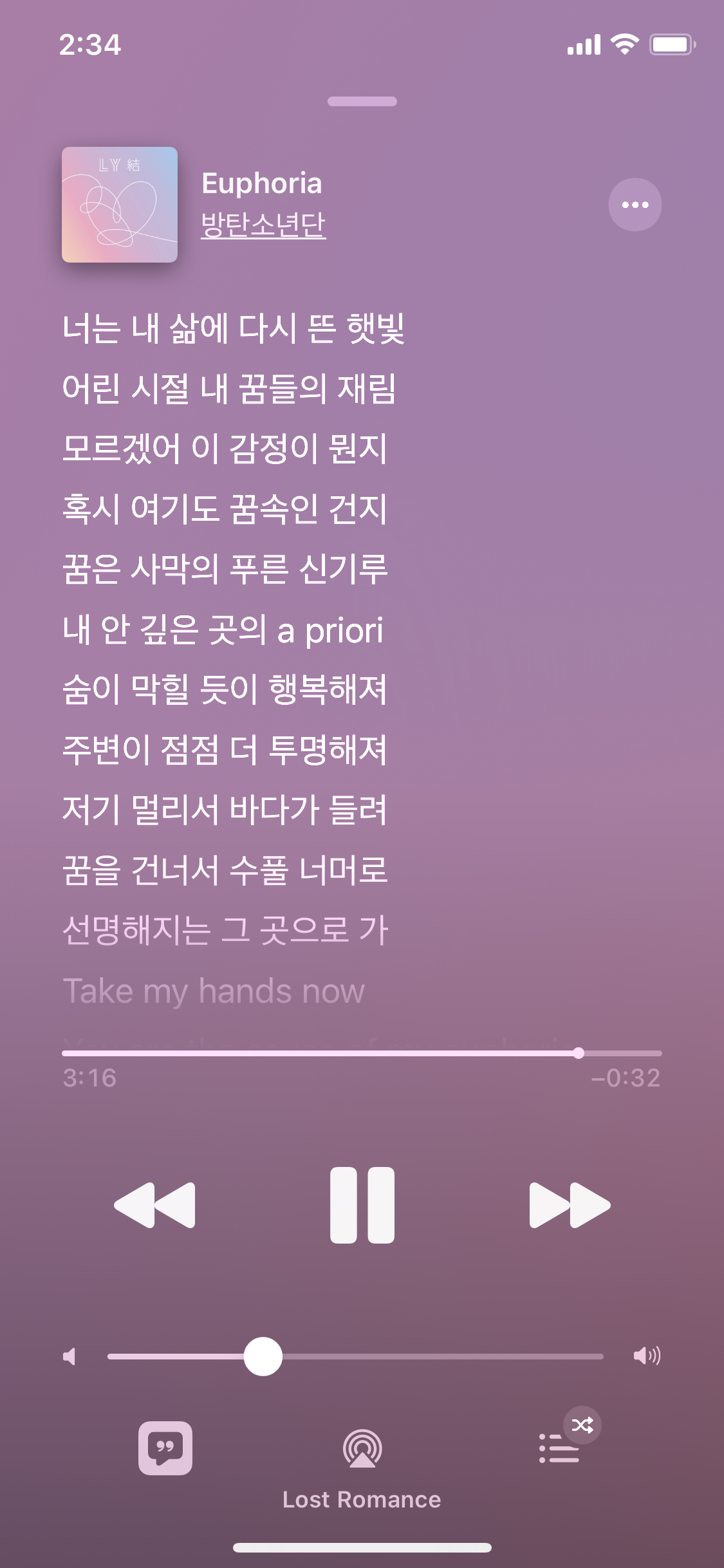Tap the playback progress bar
This screenshot has width=724, height=1568.
[x=362, y=1054]
